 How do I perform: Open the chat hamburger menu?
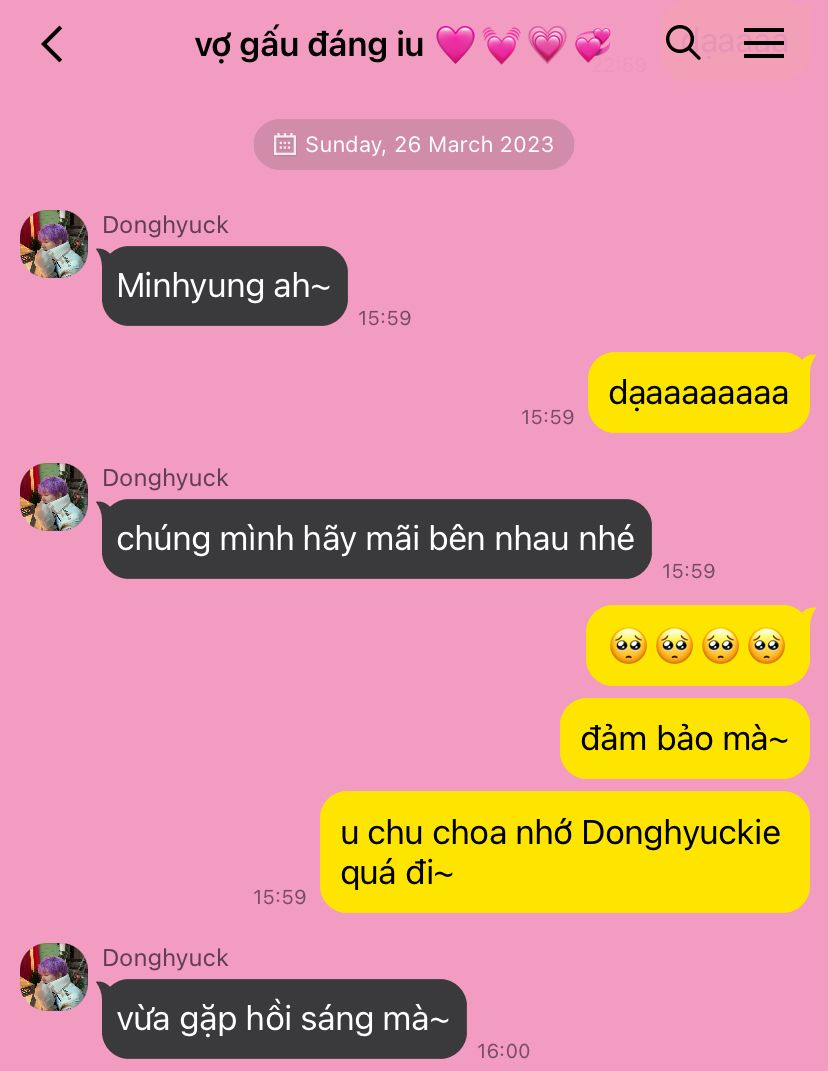[x=764, y=43]
